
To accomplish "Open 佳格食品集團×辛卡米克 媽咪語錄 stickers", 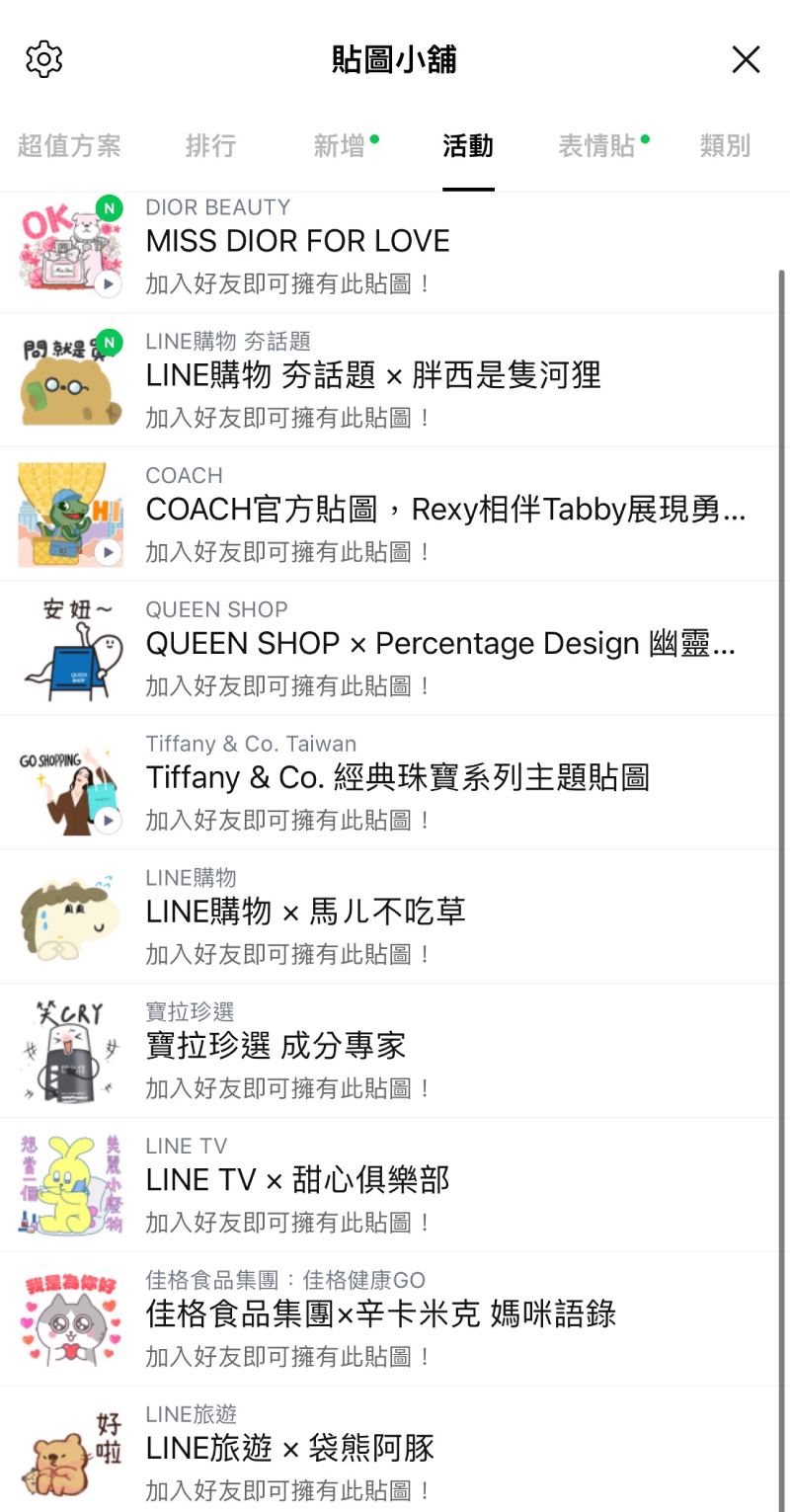I will coord(395,1320).
